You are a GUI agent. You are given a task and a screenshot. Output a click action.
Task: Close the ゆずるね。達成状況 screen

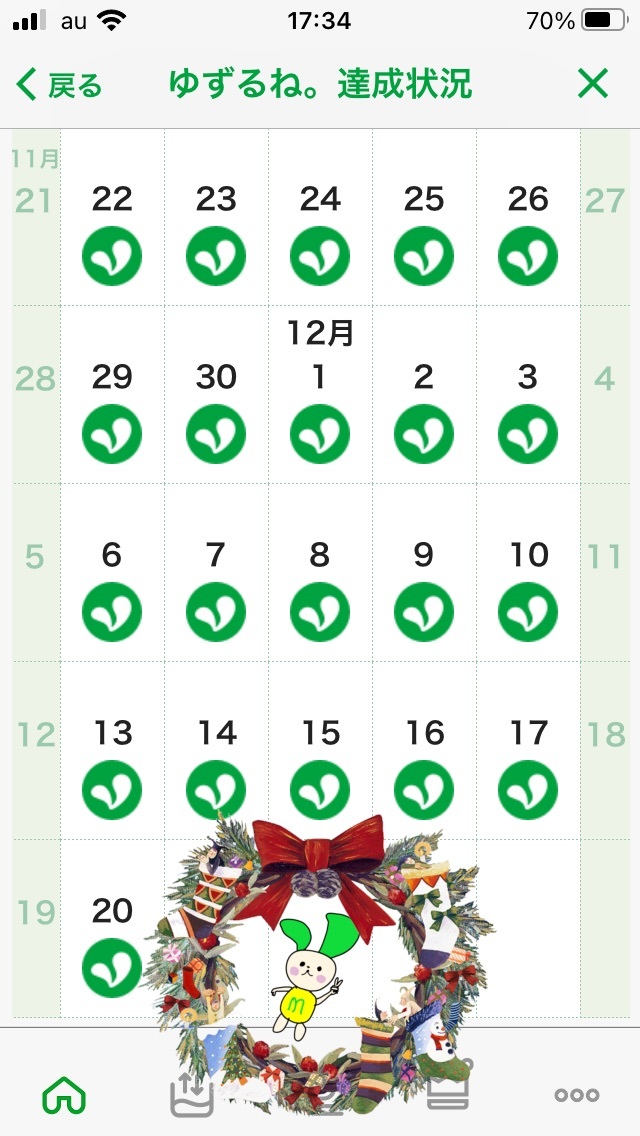pyautogui.click(x=593, y=84)
